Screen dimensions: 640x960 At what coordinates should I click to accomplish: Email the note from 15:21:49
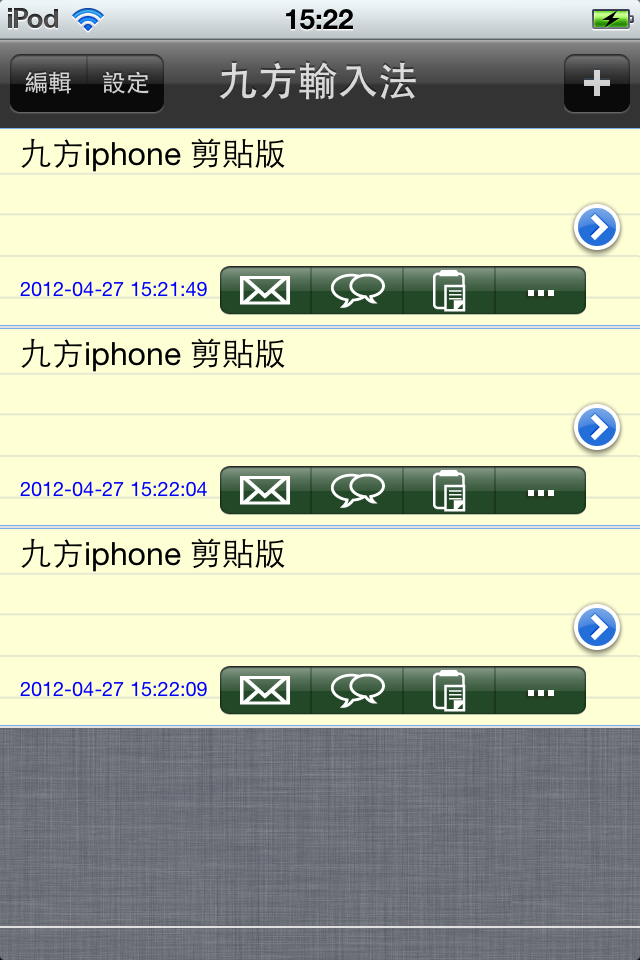click(x=265, y=291)
